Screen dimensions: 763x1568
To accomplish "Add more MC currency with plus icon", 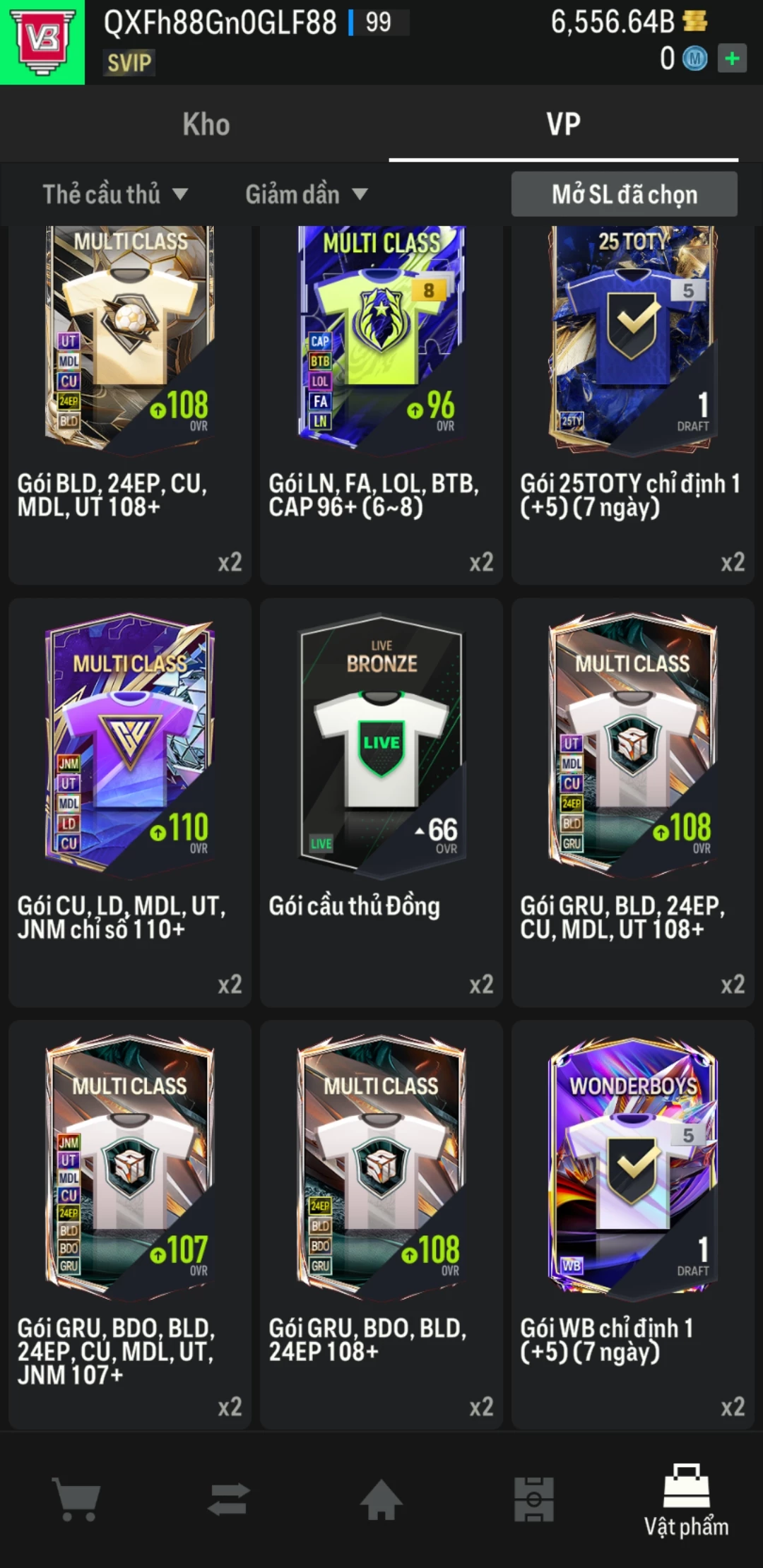I will [x=732, y=58].
